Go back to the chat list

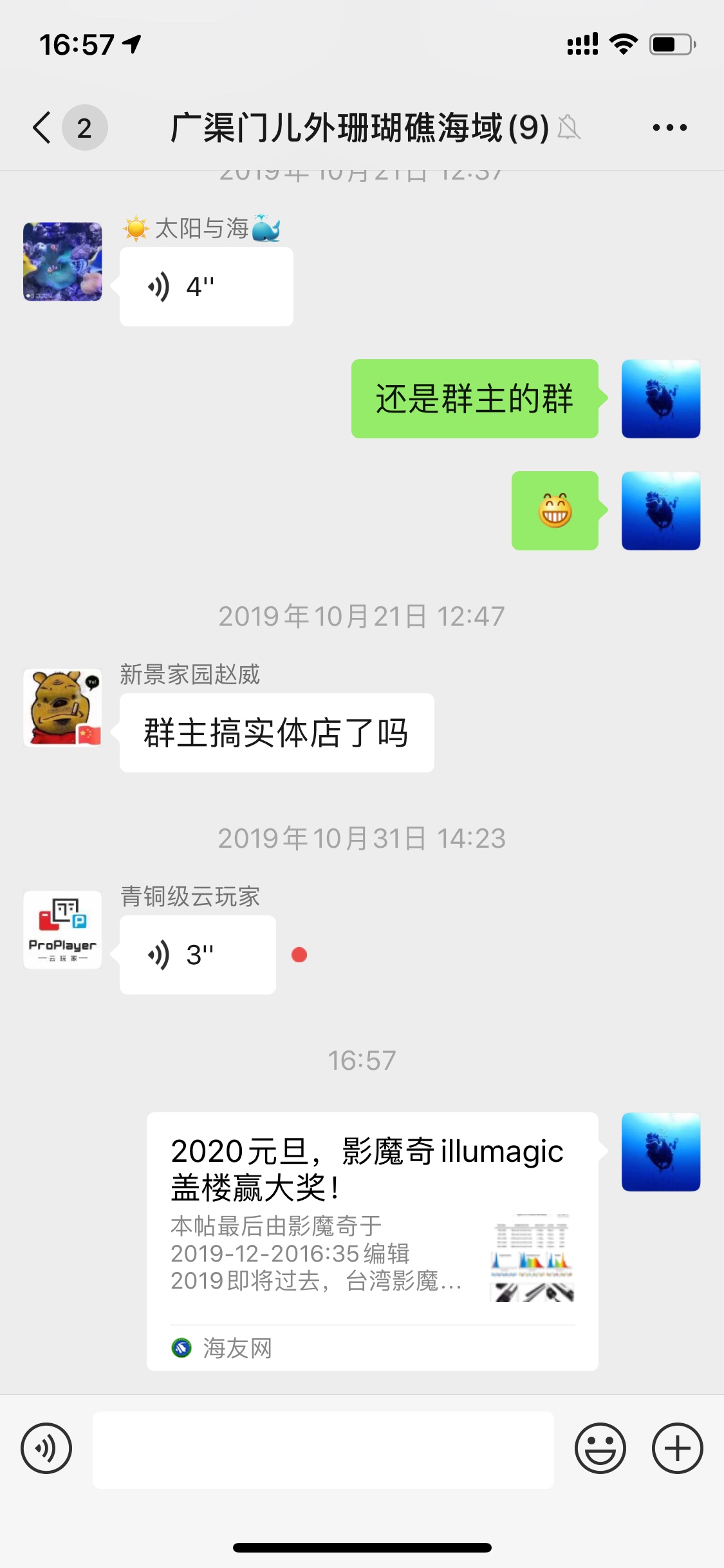coord(42,127)
